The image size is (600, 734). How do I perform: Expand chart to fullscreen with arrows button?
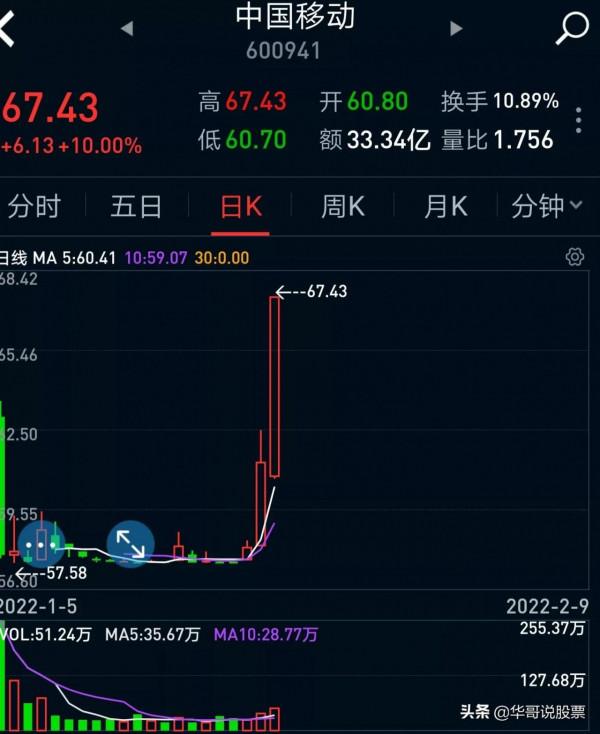[x=131, y=544]
